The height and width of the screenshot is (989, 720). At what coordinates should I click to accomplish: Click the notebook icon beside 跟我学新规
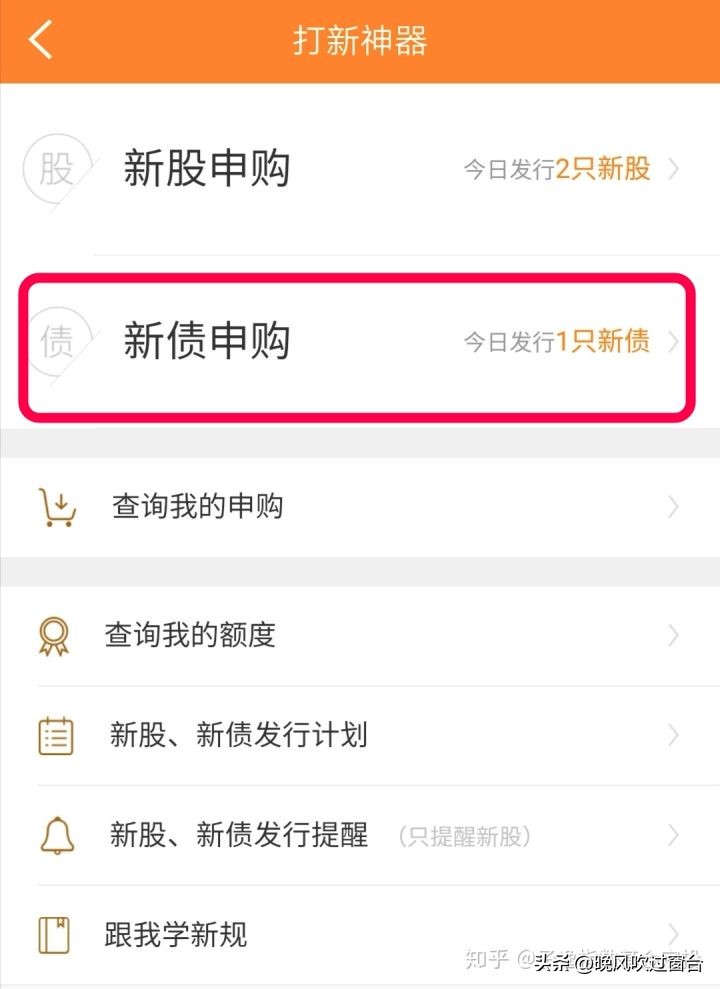point(55,933)
